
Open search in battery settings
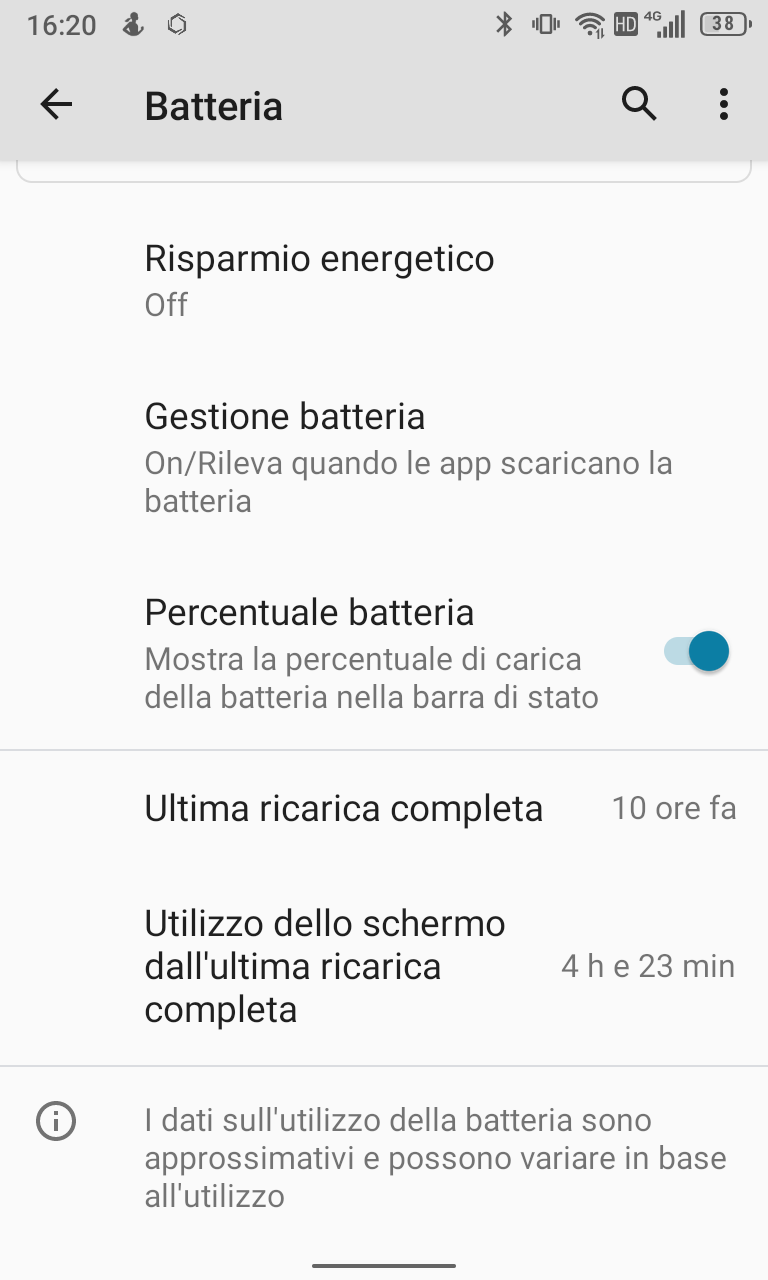tap(639, 104)
